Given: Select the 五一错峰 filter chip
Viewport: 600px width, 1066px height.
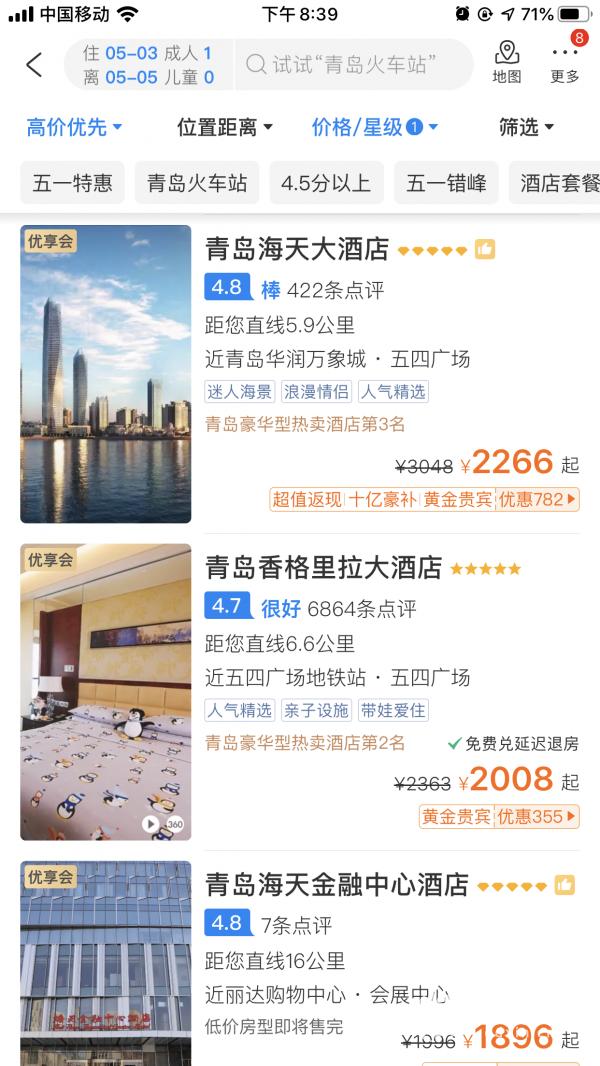Looking at the screenshot, I should [x=446, y=183].
